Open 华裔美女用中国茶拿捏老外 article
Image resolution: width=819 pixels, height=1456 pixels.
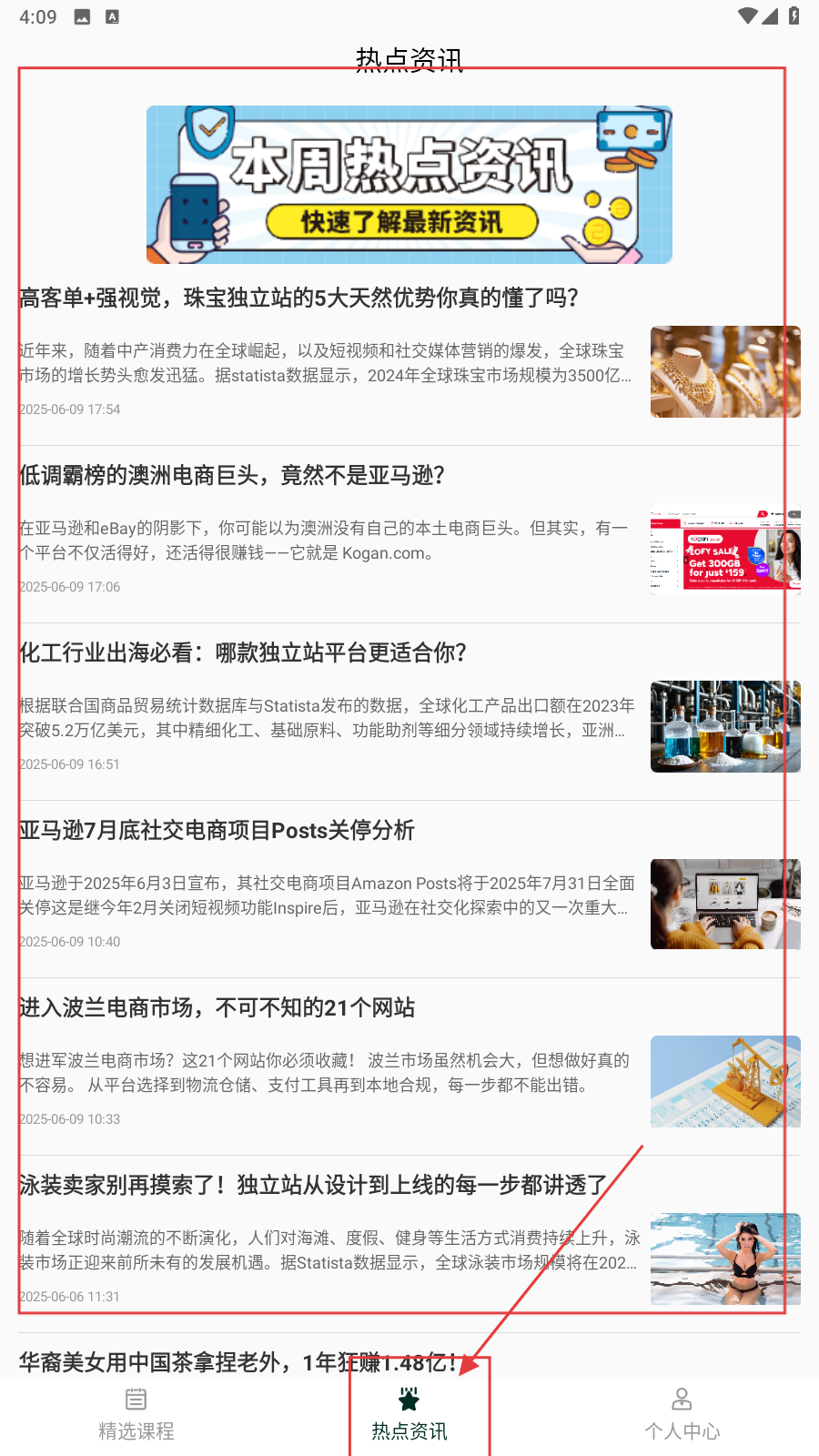[x=238, y=1361]
